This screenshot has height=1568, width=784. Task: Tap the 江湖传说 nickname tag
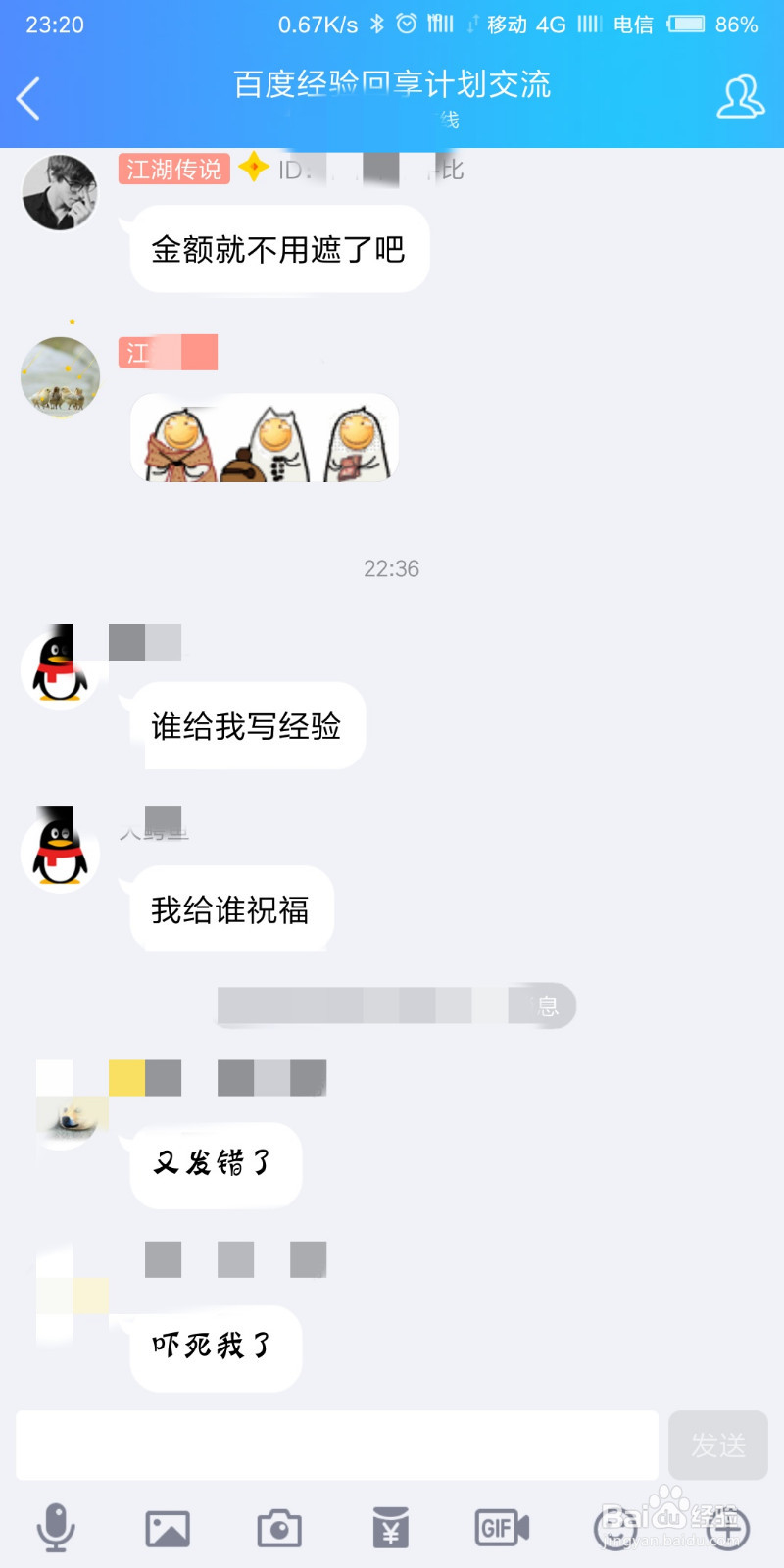click(x=173, y=170)
